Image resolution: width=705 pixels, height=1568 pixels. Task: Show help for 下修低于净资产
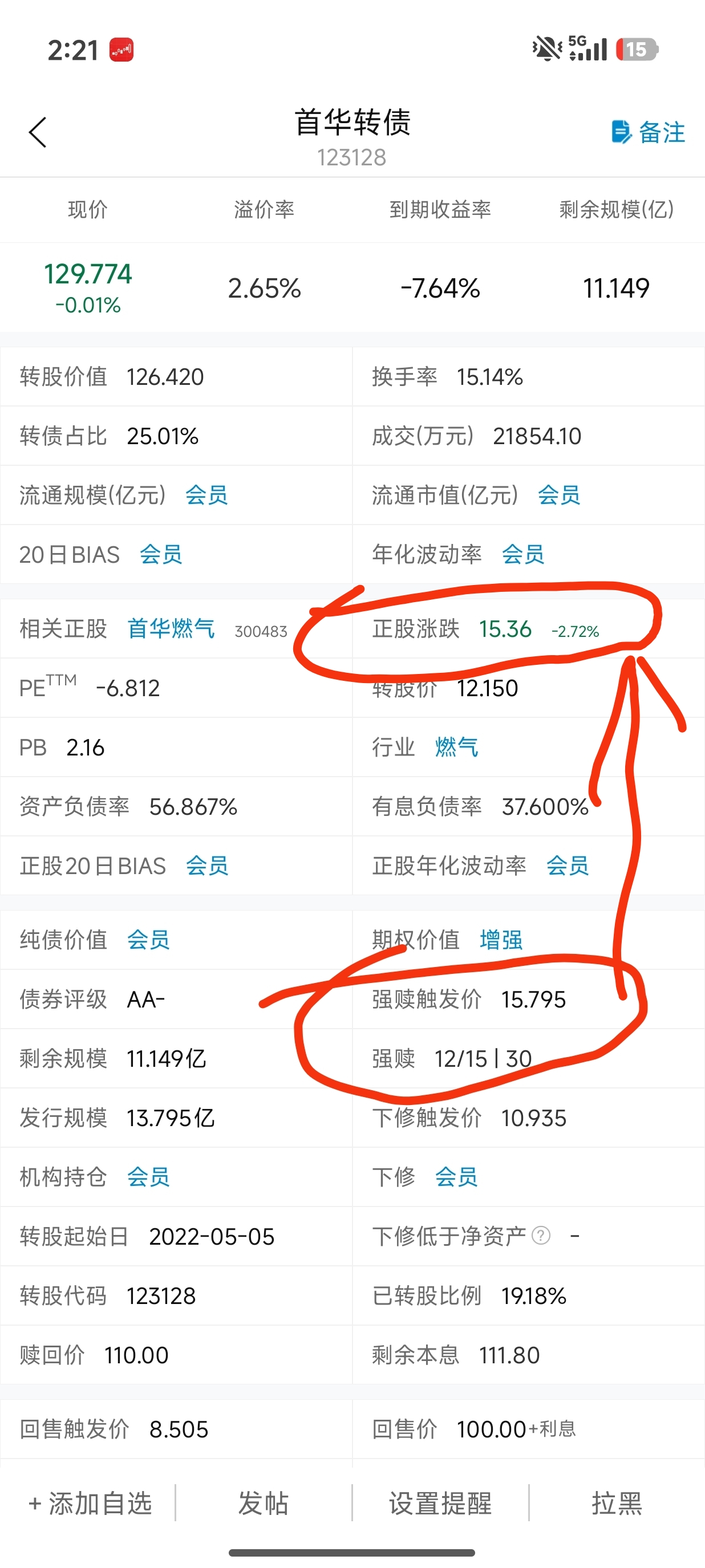tap(541, 1236)
